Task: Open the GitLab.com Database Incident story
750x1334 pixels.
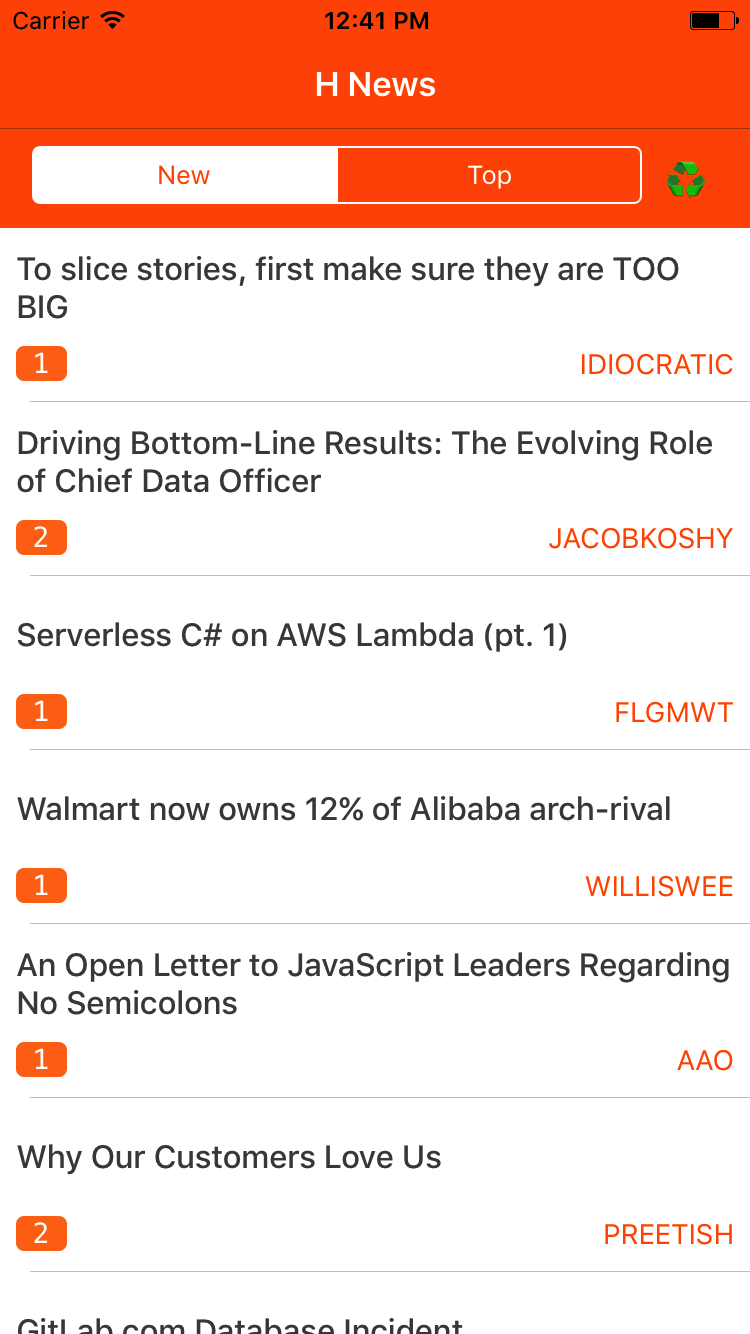Action: click(240, 1324)
